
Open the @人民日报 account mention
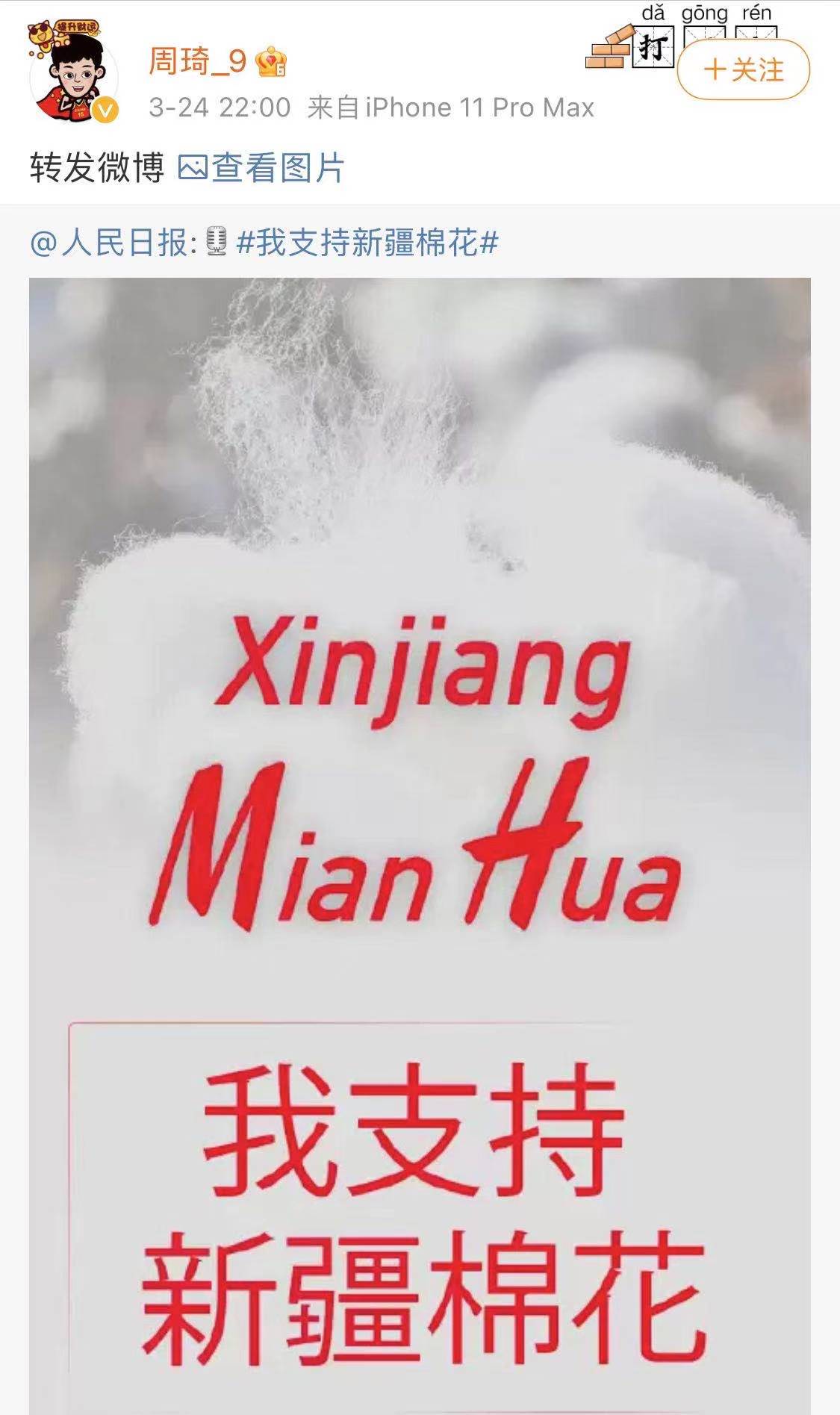click(113, 243)
